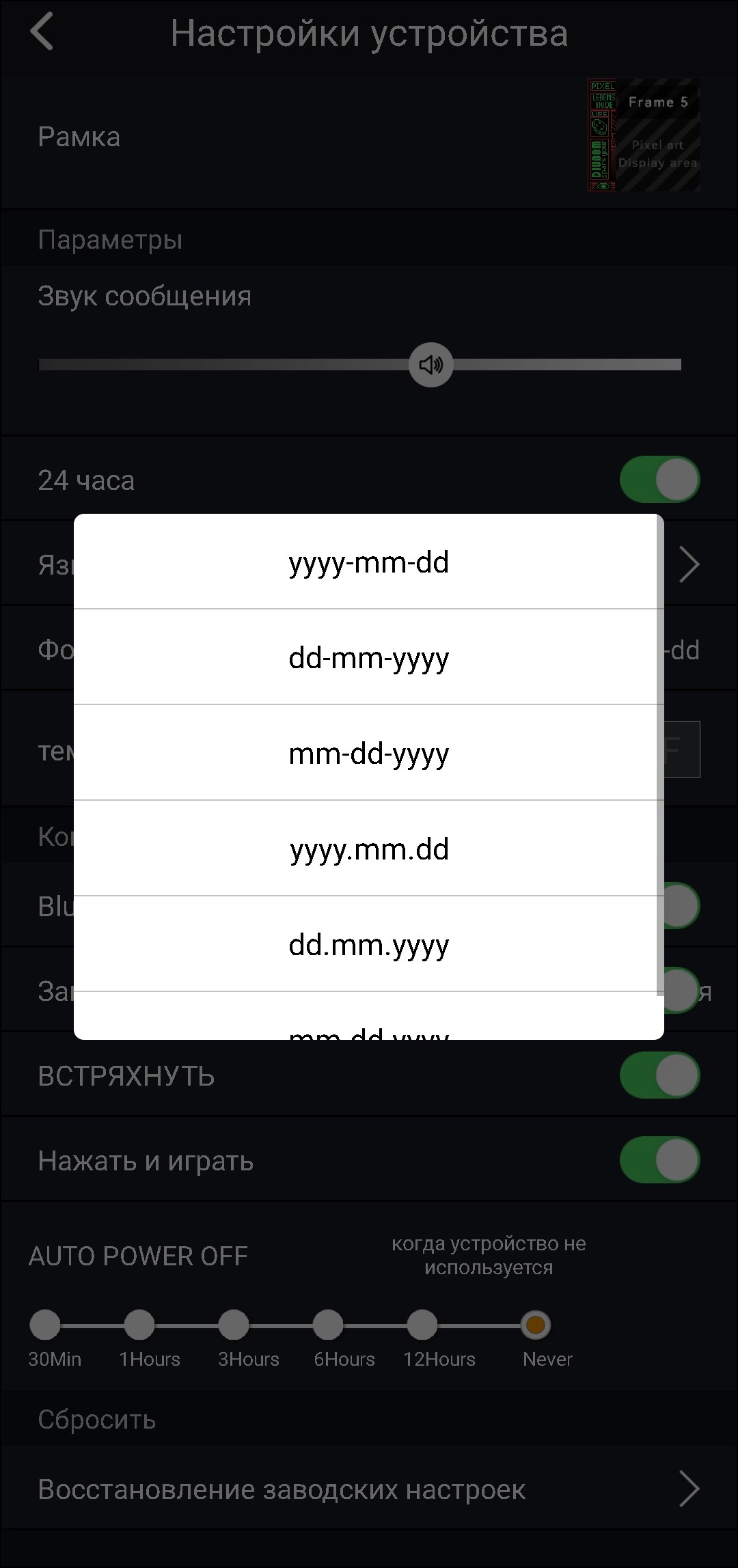
Task: Set auto power off to Never
Action: click(x=535, y=1325)
